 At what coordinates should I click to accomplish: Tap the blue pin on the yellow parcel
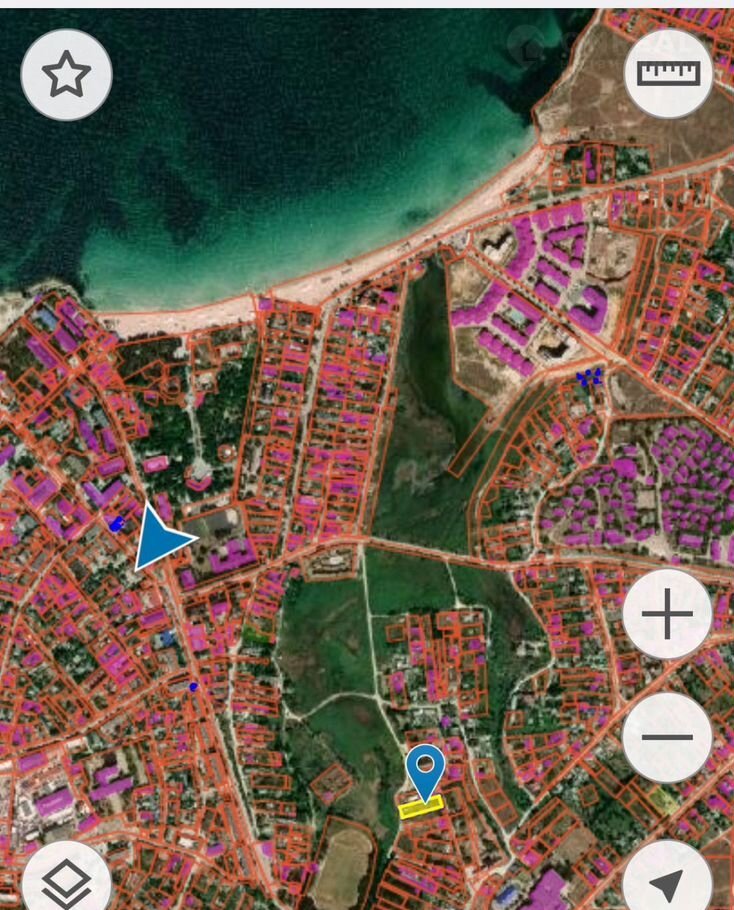tap(426, 772)
